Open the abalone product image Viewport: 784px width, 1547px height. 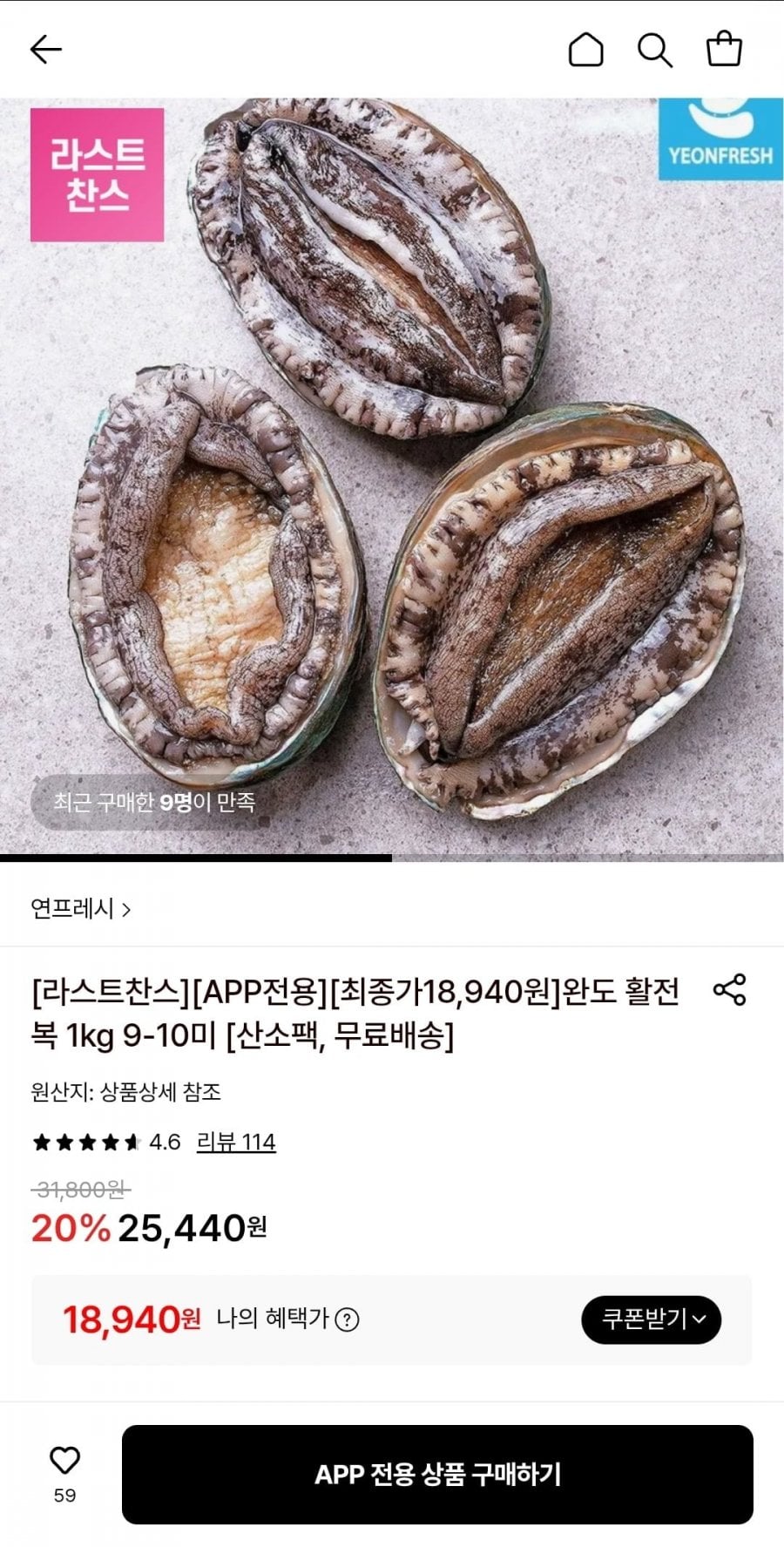(392, 479)
